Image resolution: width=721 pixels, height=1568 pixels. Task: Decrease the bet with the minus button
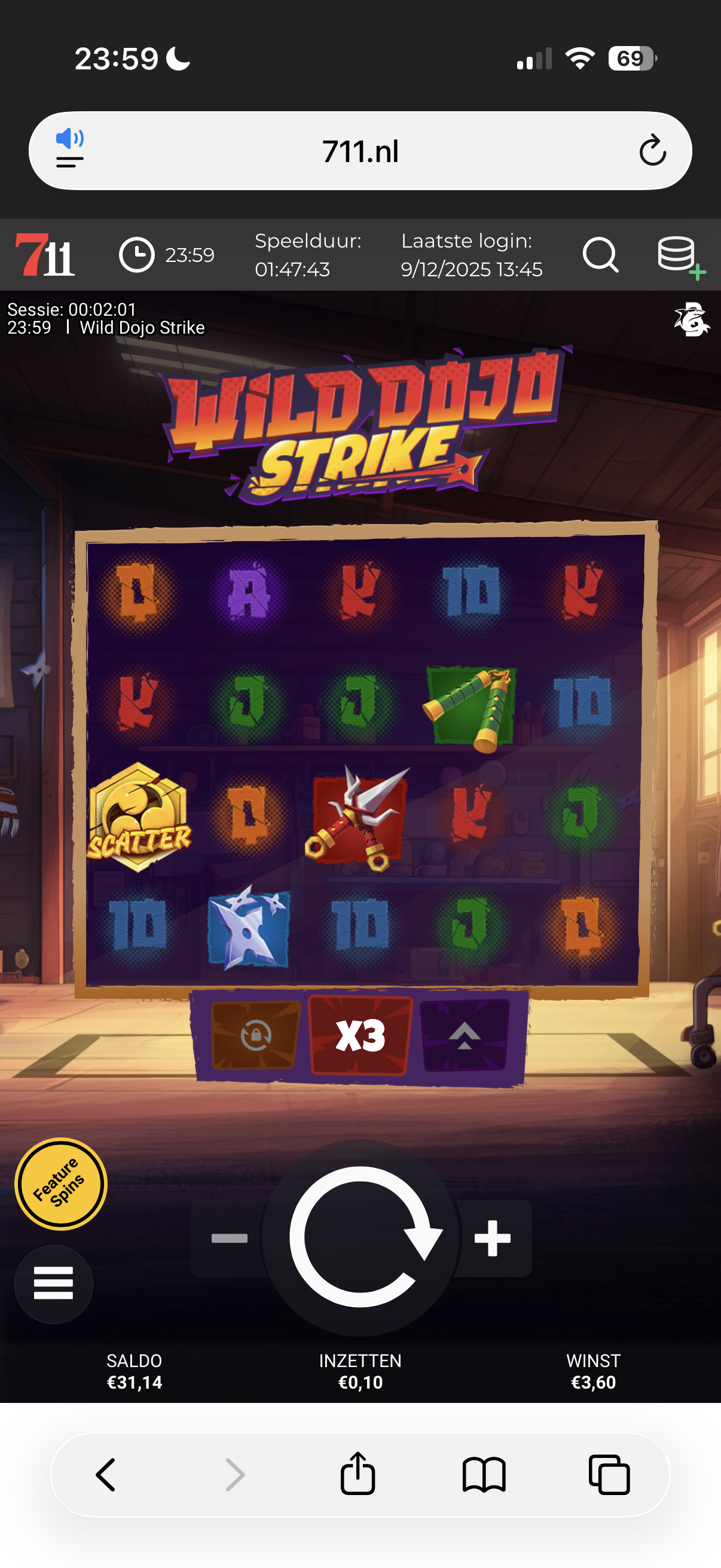(229, 1238)
